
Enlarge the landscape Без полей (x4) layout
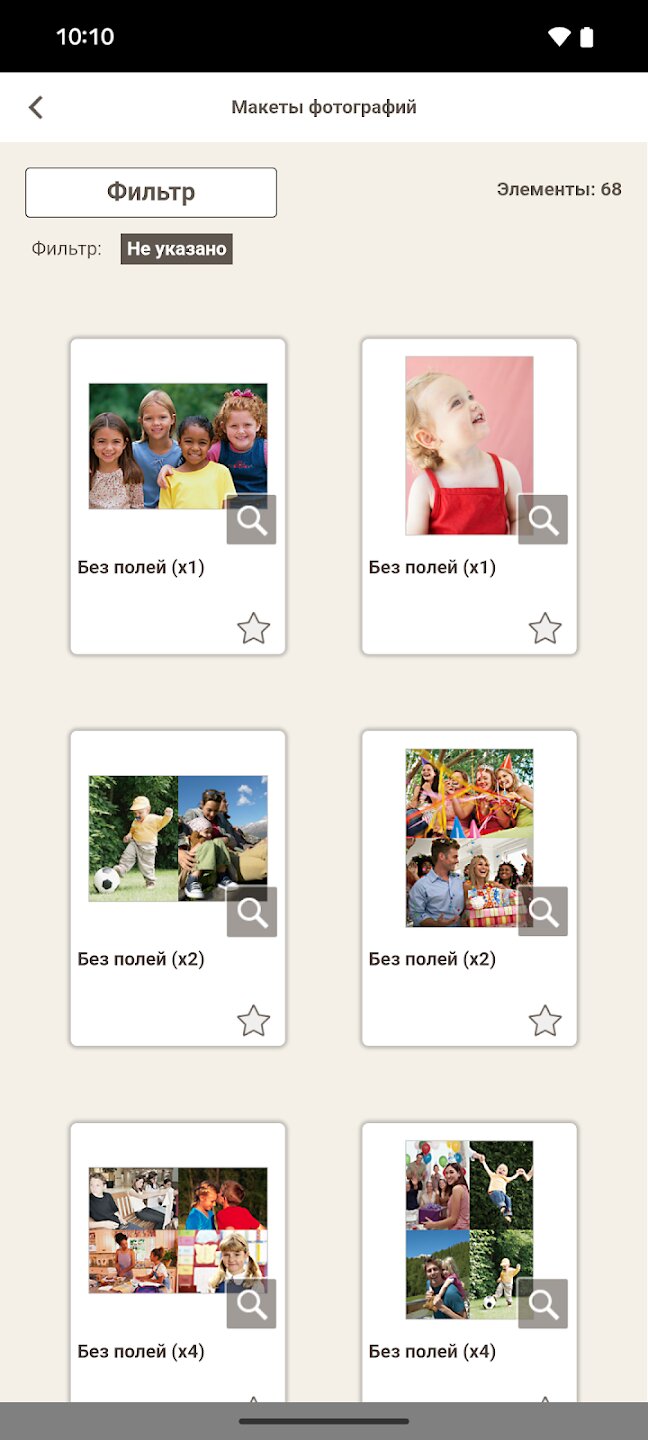click(251, 1304)
